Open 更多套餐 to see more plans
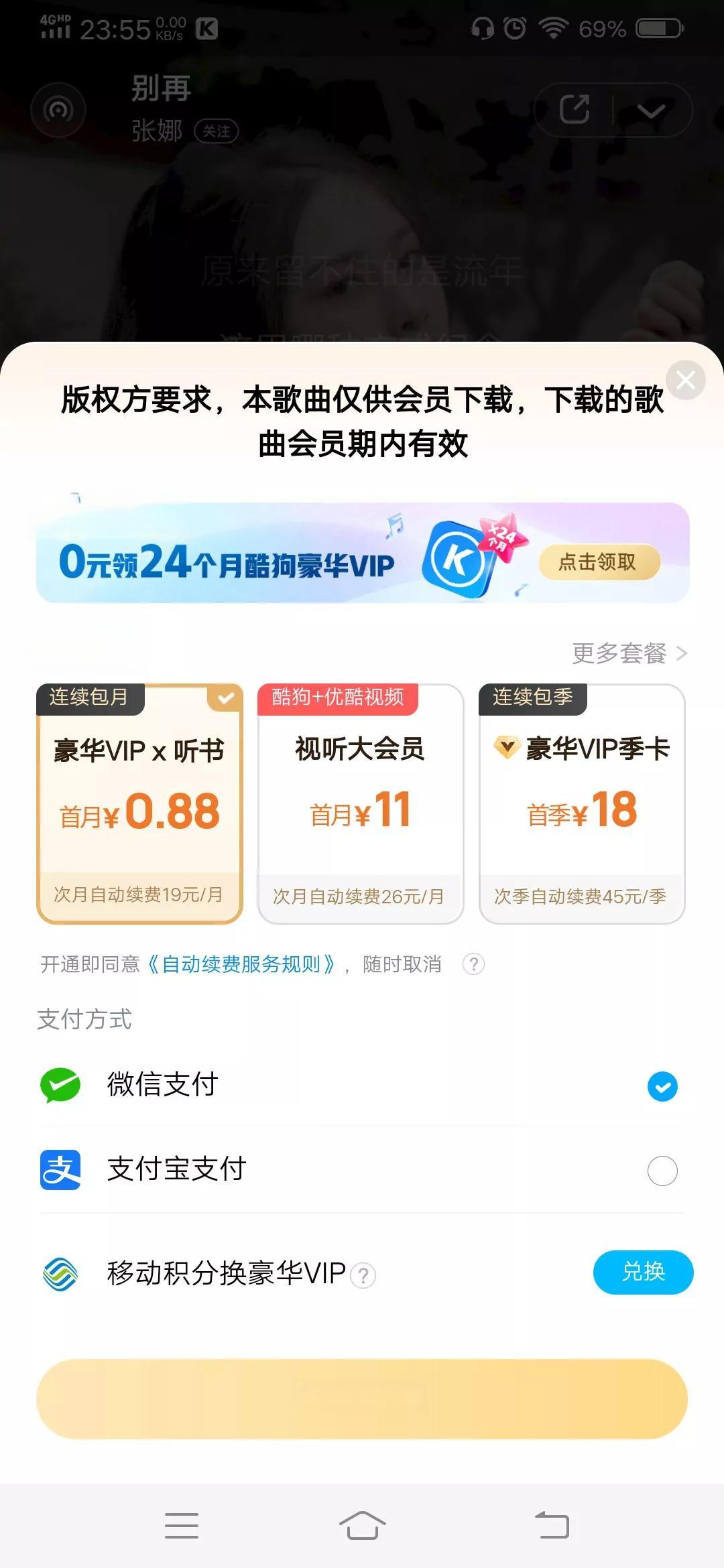The image size is (724, 1568). 629,653
